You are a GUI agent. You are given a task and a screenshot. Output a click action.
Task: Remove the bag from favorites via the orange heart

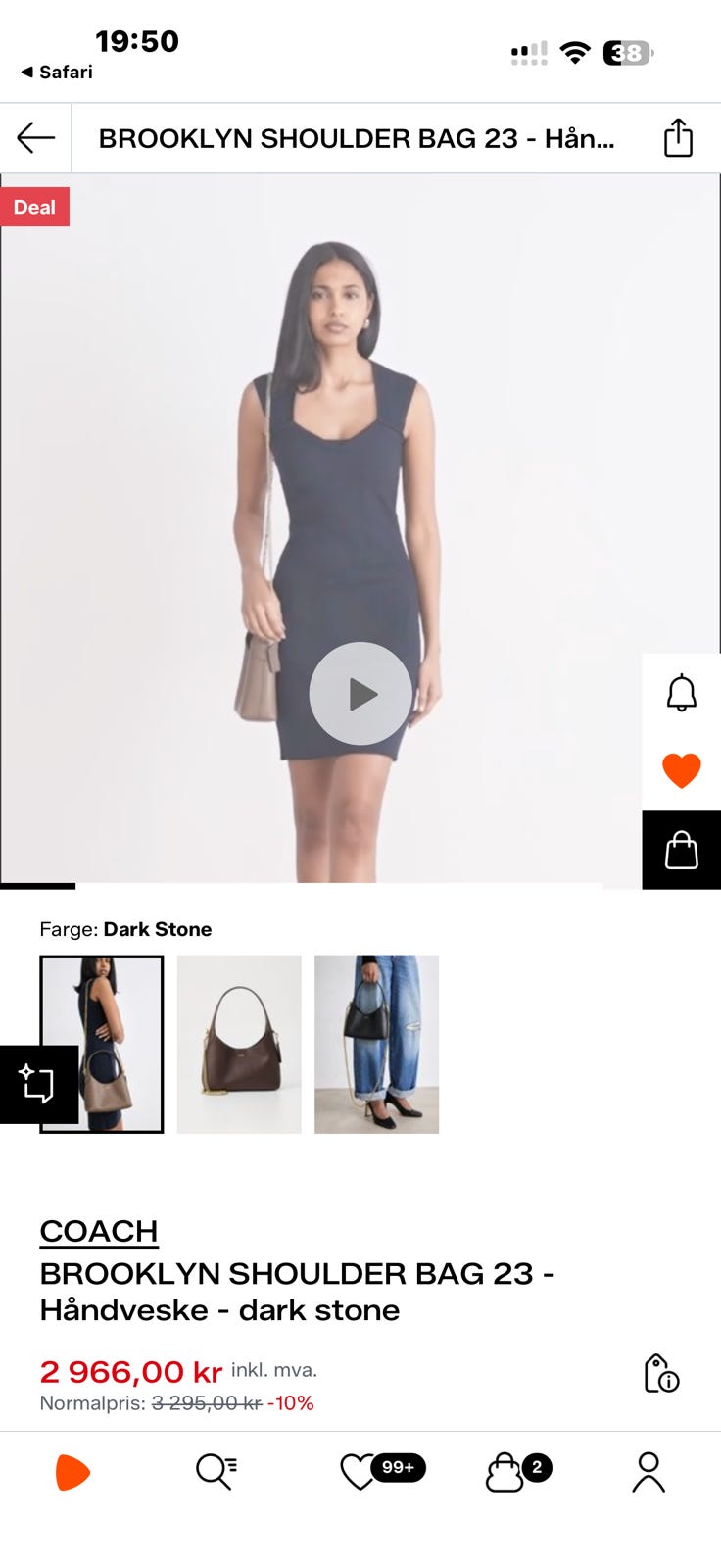pos(682,770)
